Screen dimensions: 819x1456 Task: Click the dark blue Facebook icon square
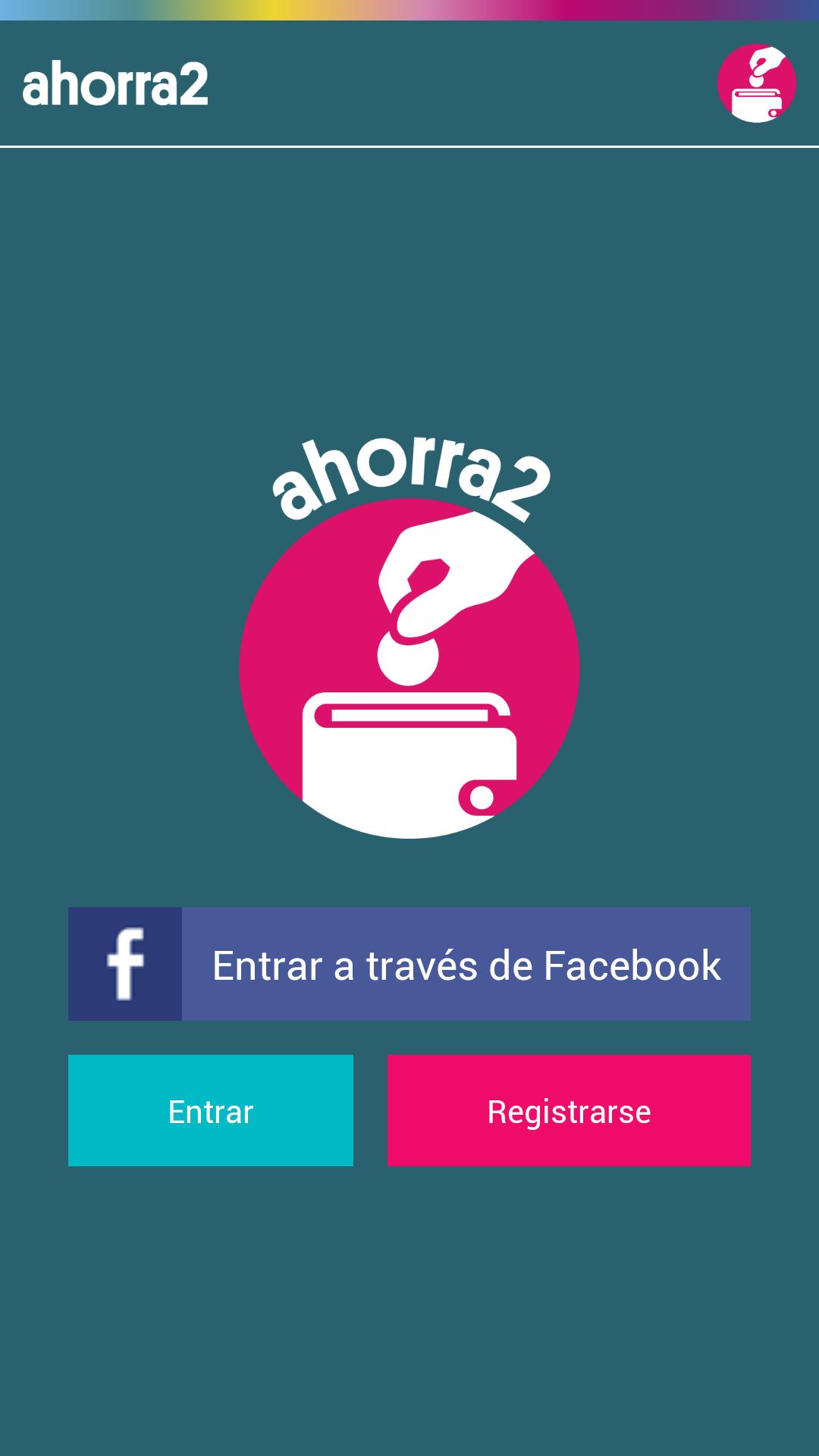pyautogui.click(x=126, y=963)
